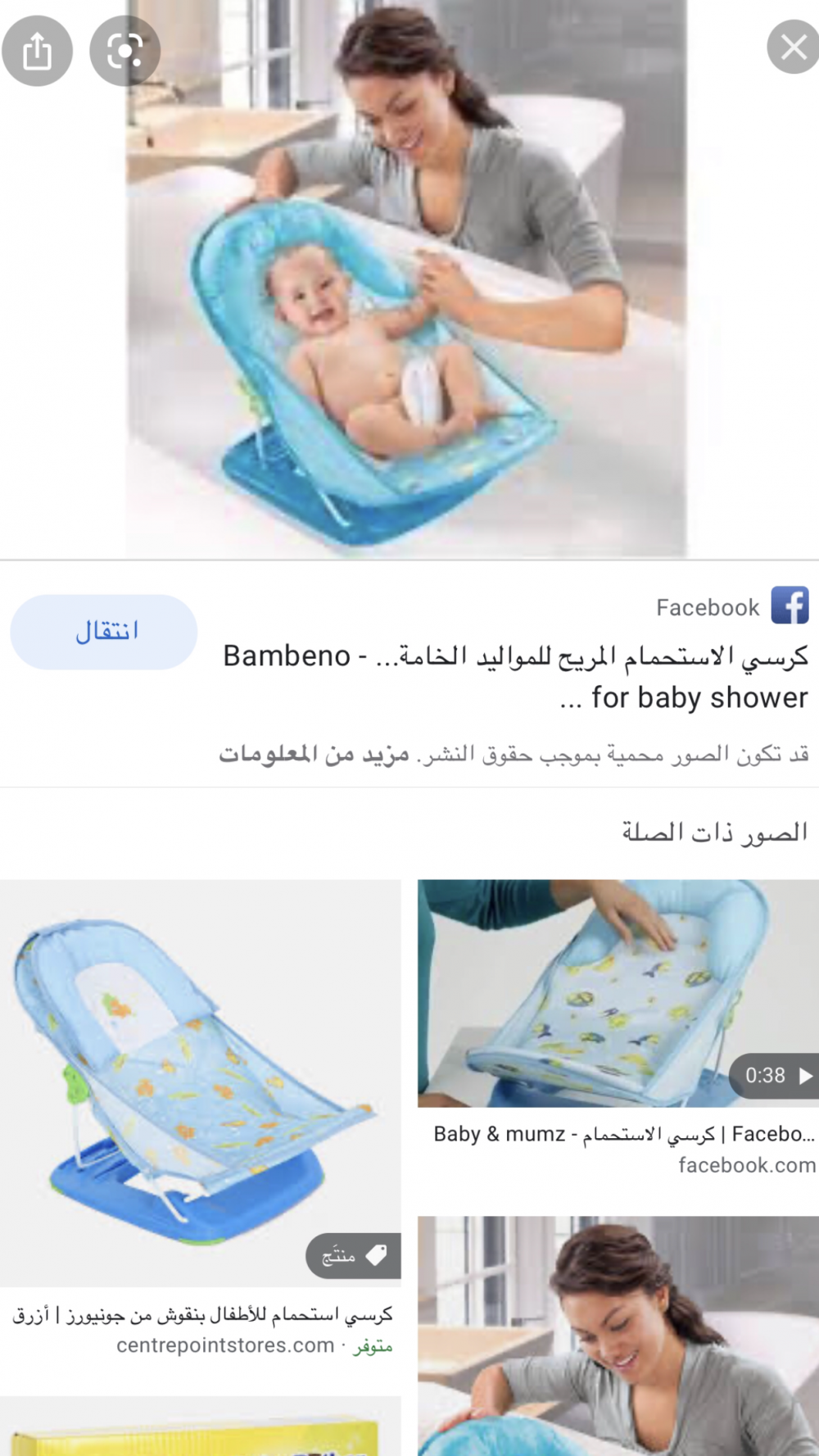Open the Baby & mumz Facebook video
819x1456 pixels.
pyautogui.click(x=618, y=994)
